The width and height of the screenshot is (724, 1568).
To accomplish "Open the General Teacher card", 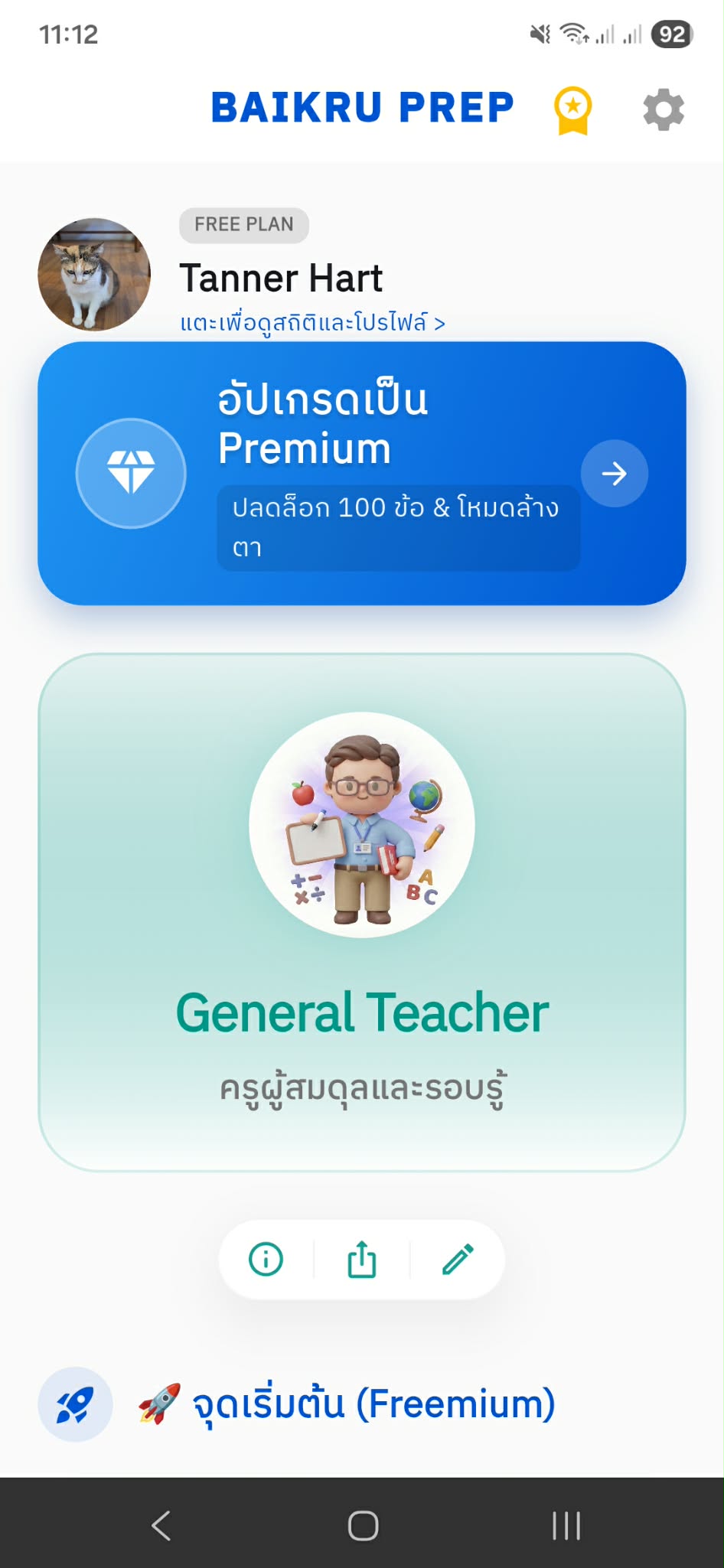I will click(x=362, y=911).
